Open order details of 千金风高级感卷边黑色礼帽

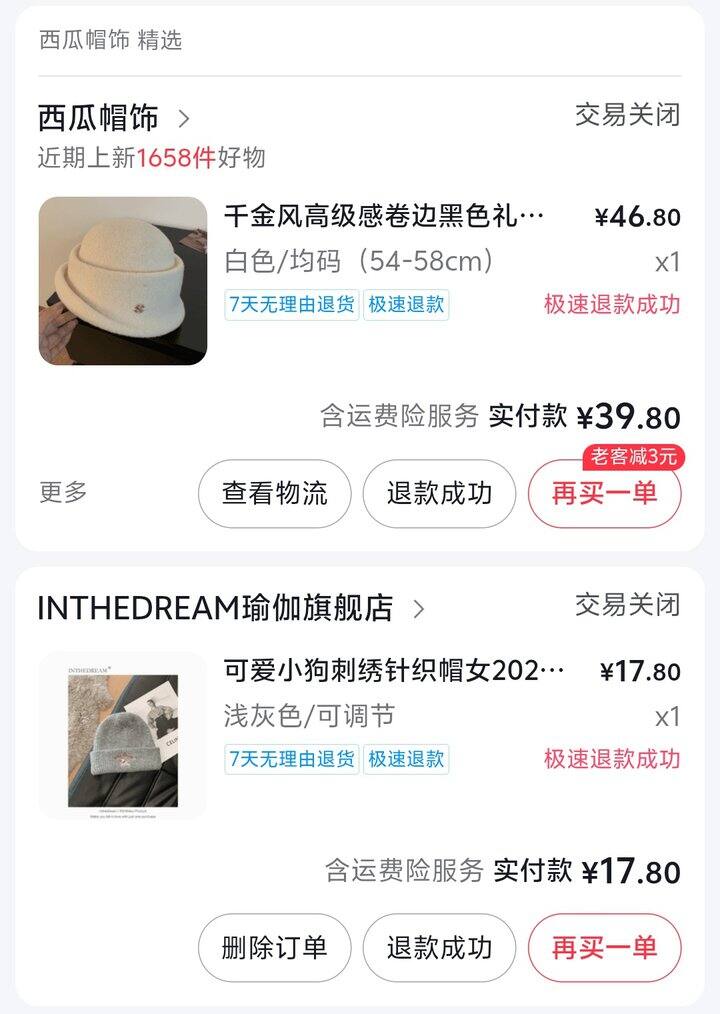(x=385, y=217)
